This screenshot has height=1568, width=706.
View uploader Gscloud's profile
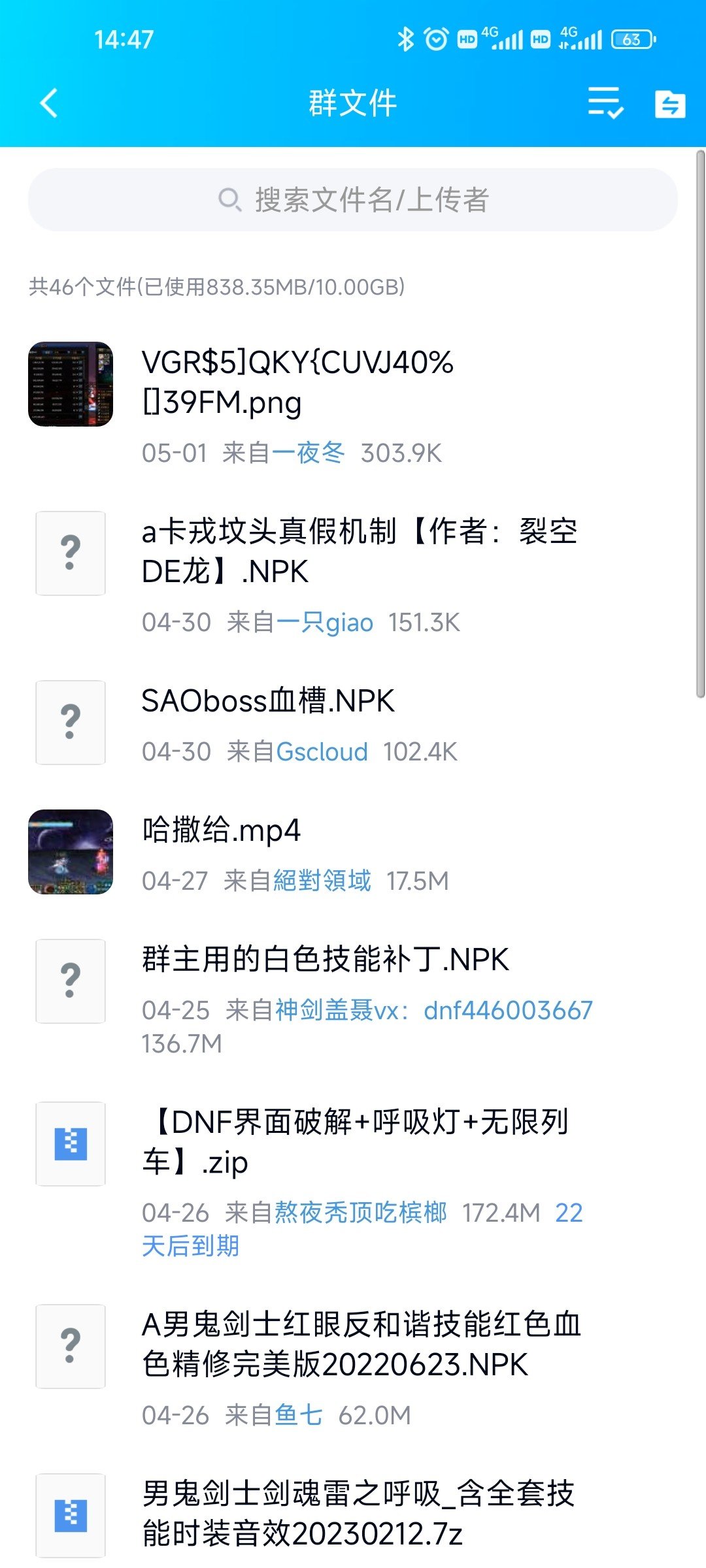tap(322, 752)
